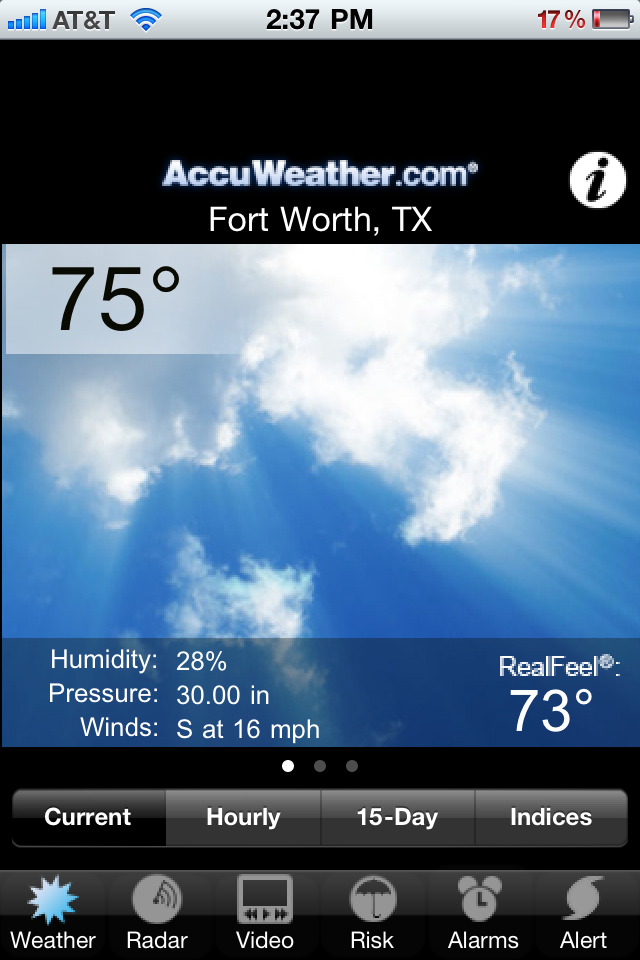View the 15-Day forecast

click(x=397, y=817)
